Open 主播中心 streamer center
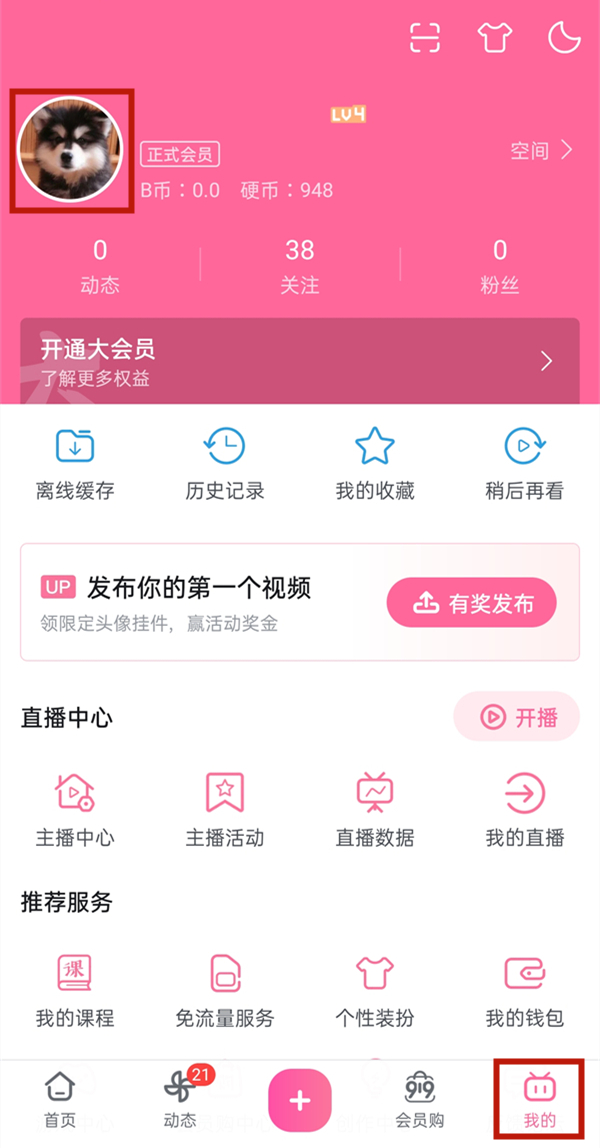This screenshot has height=1148, width=600. point(75,809)
